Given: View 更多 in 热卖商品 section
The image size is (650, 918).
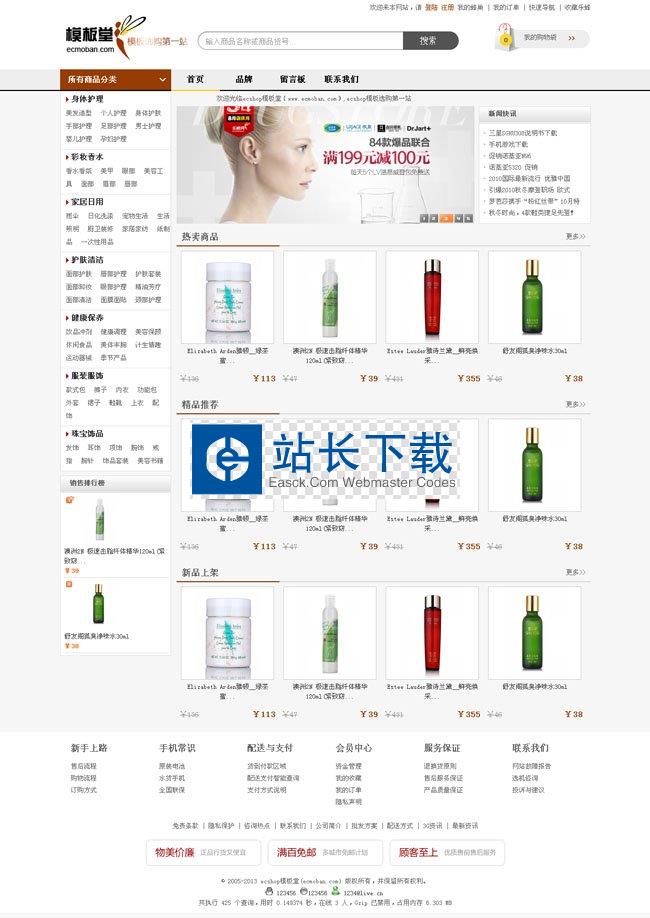Looking at the screenshot, I should coord(575,237).
